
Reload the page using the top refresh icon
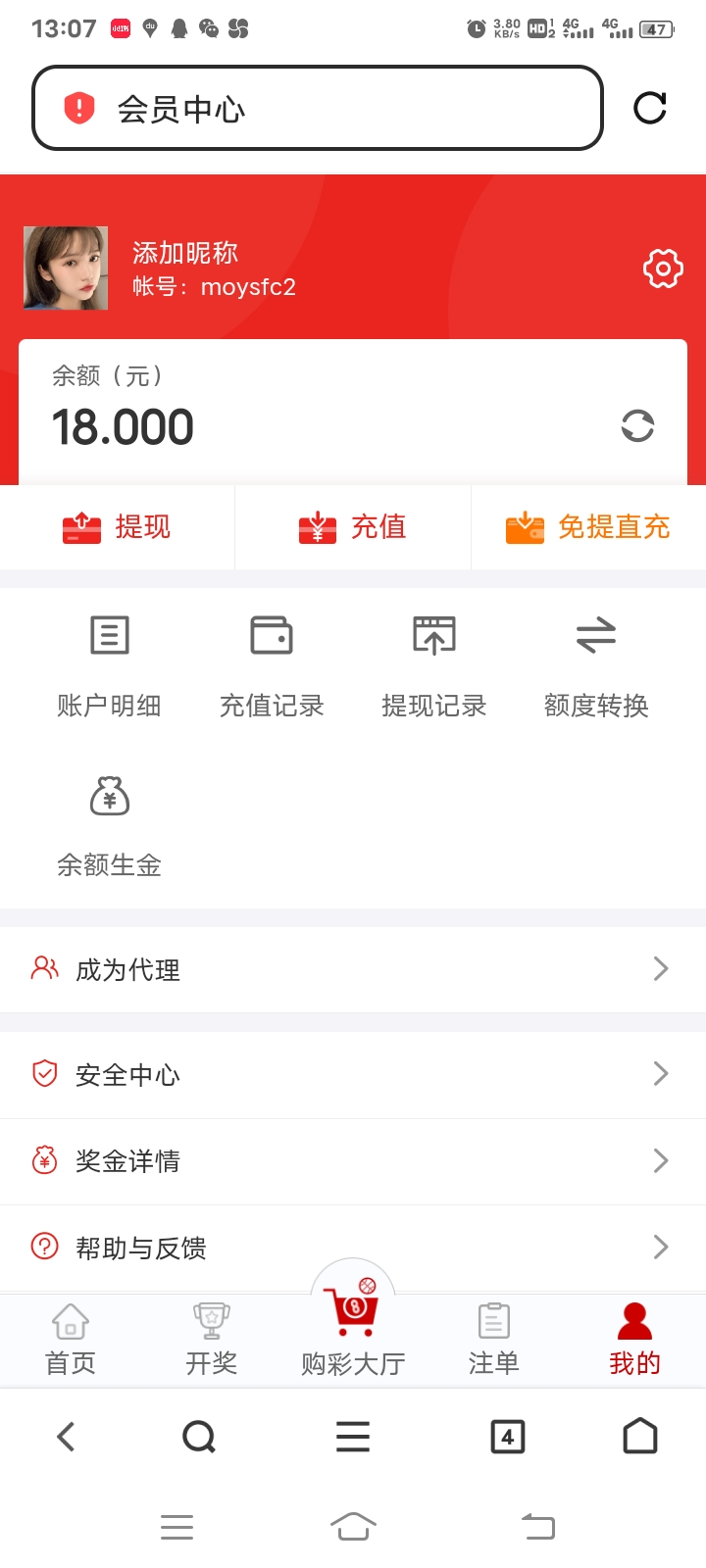651,108
